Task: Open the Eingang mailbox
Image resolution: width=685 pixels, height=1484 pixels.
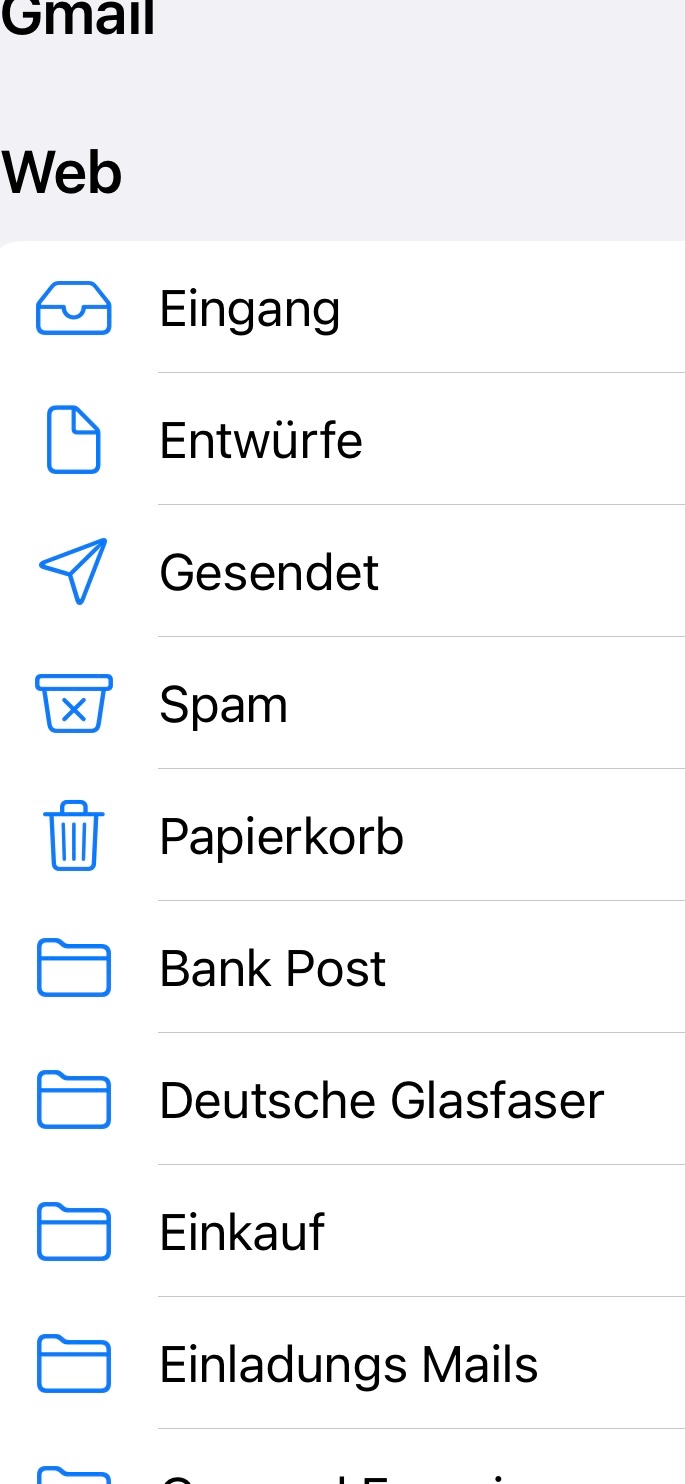Action: (x=250, y=309)
